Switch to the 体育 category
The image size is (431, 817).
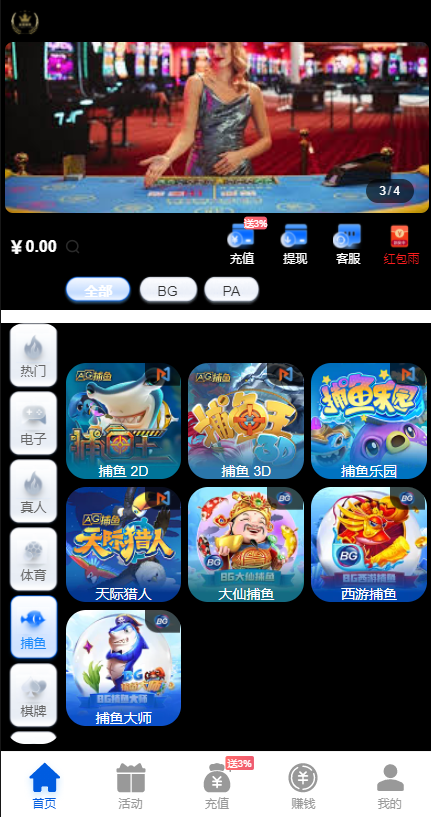(x=33, y=559)
